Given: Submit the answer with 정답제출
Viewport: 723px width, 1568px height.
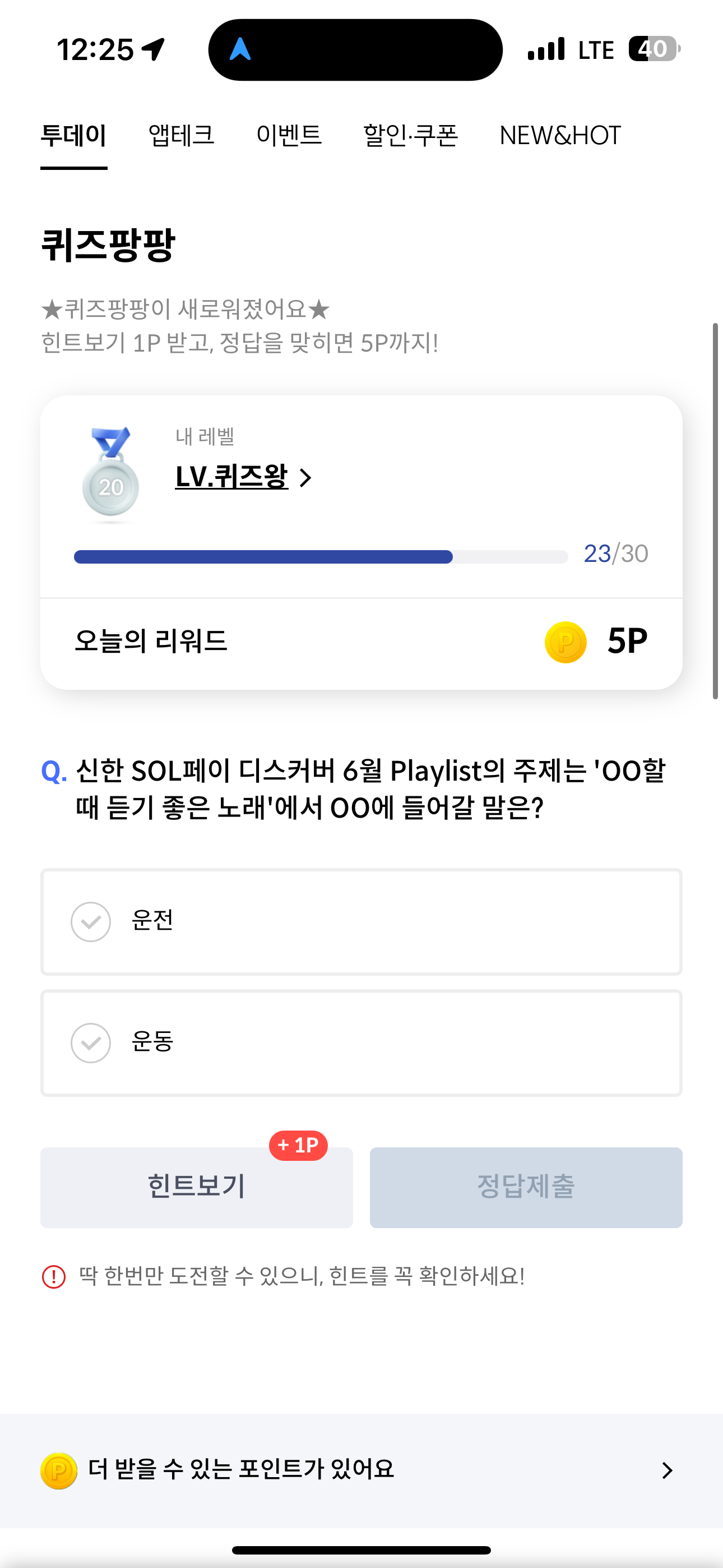Looking at the screenshot, I should point(526,1187).
